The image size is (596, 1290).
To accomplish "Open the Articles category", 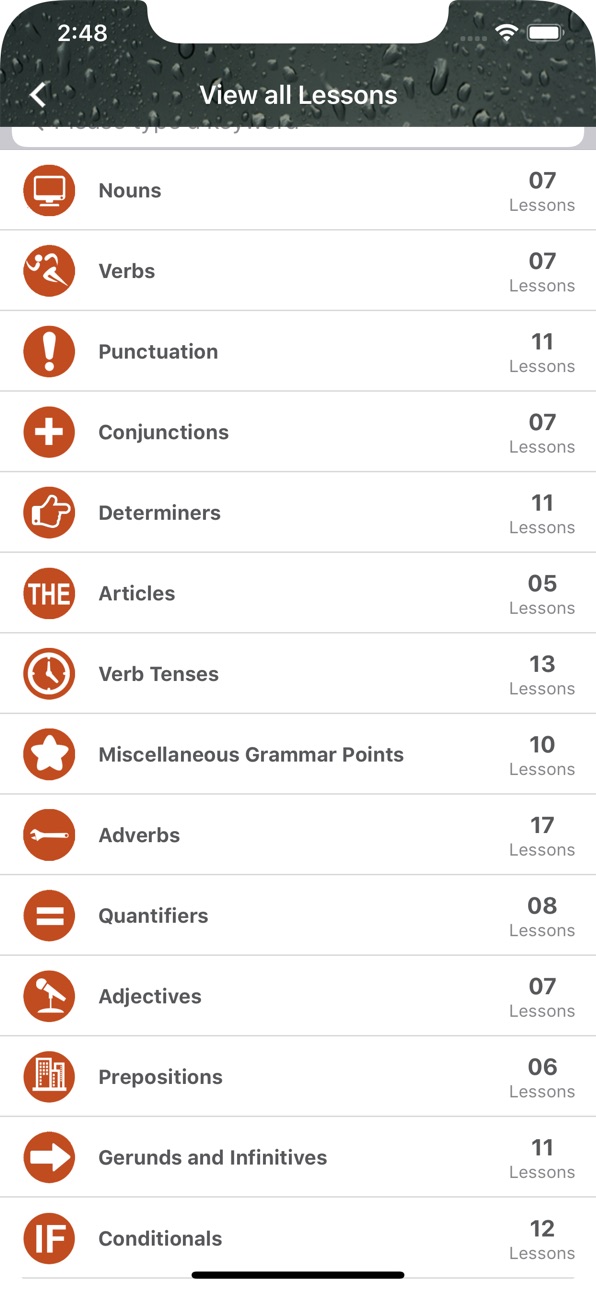I will pos(298,593).
